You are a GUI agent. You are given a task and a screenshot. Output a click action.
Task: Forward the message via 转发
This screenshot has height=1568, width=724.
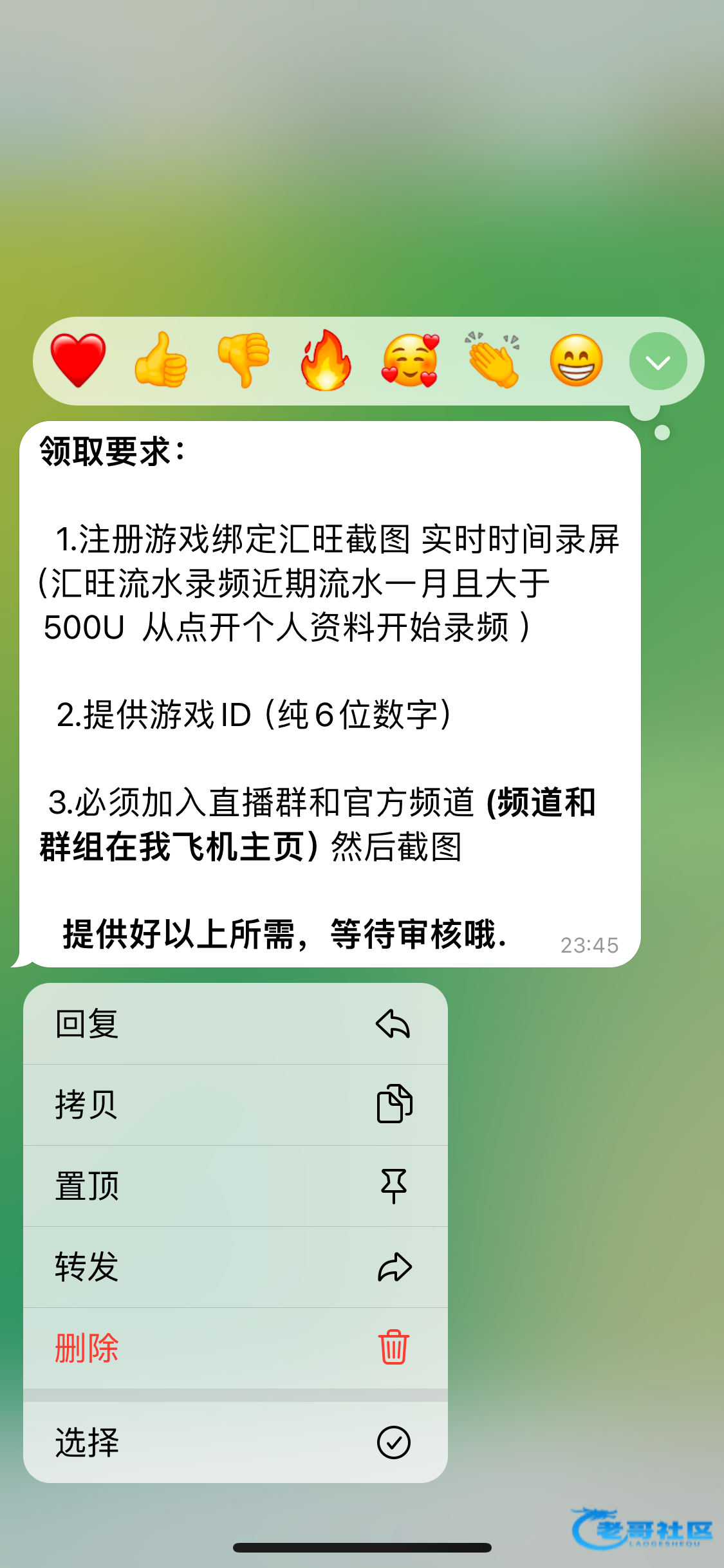[236, 1267]
